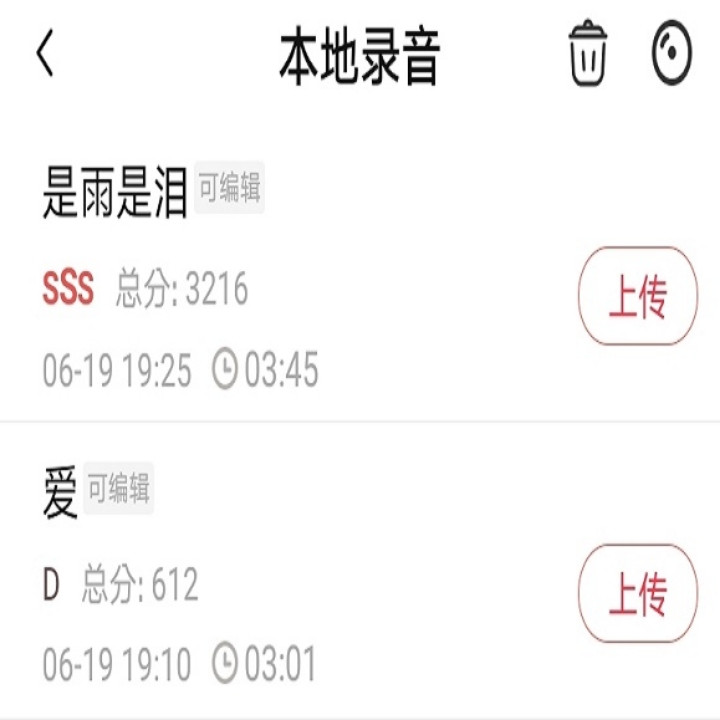Tap the trash can delete icon

point(588,52)
